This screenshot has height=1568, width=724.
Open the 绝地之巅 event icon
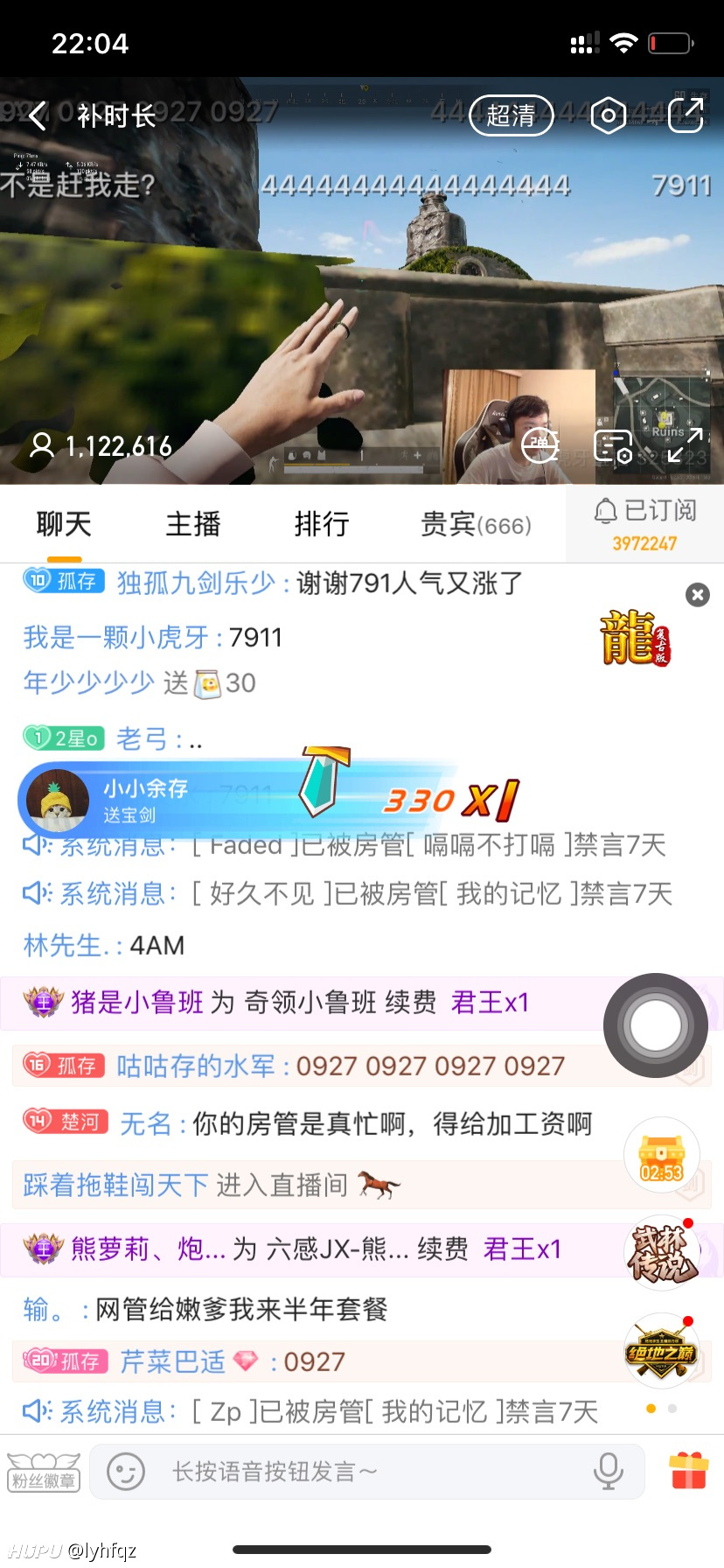(661, 1351)
